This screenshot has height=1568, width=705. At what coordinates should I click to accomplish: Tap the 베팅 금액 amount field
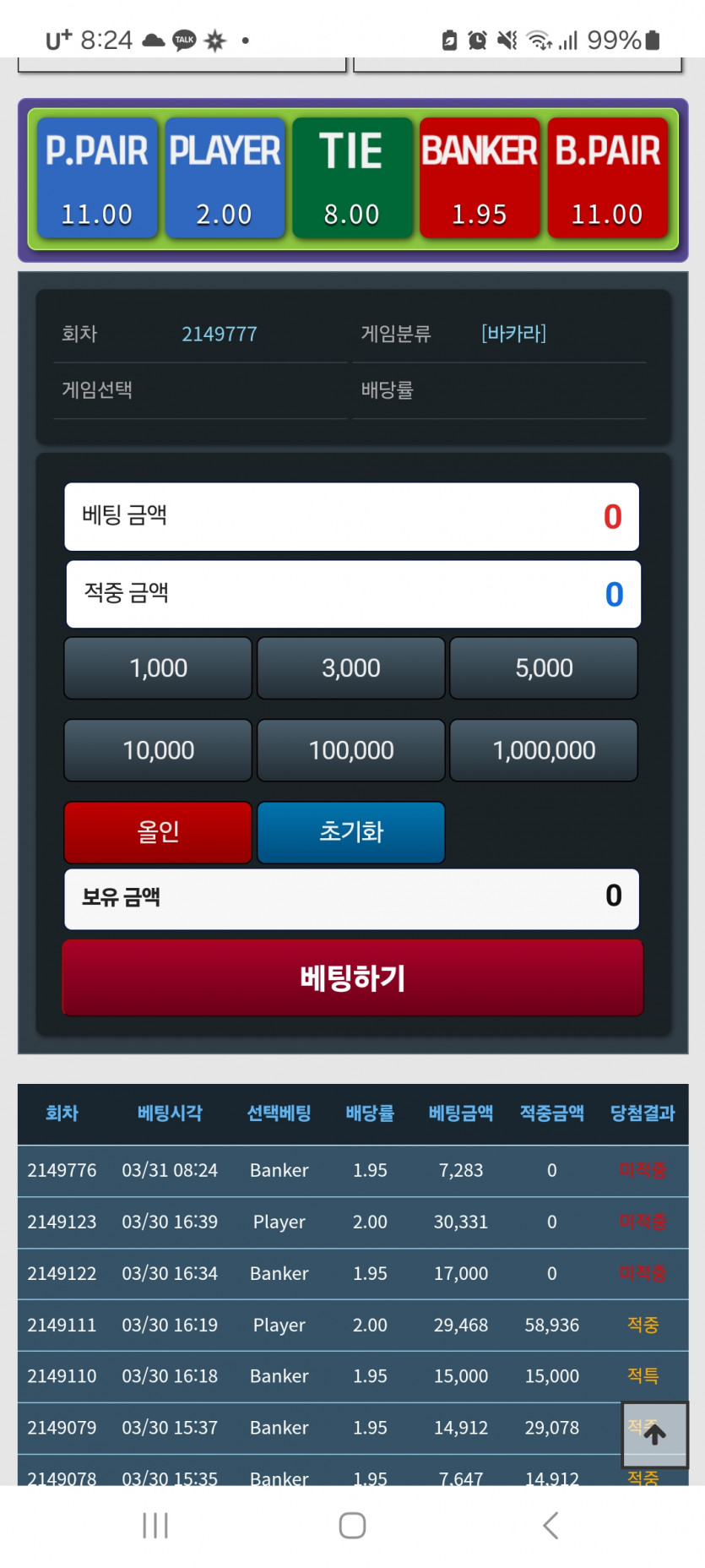point(351,516)
